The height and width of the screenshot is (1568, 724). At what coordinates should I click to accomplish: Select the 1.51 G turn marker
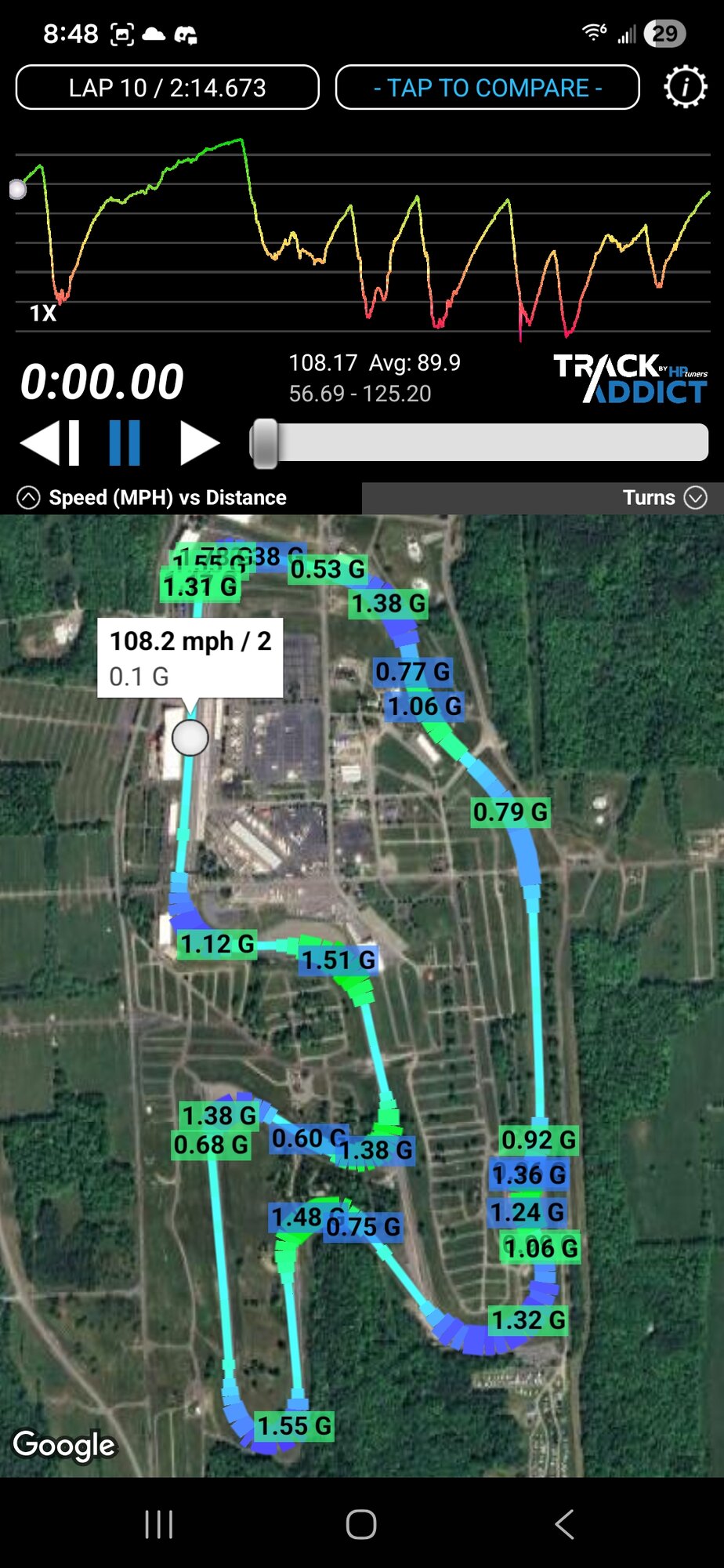(x=338, y=960)
